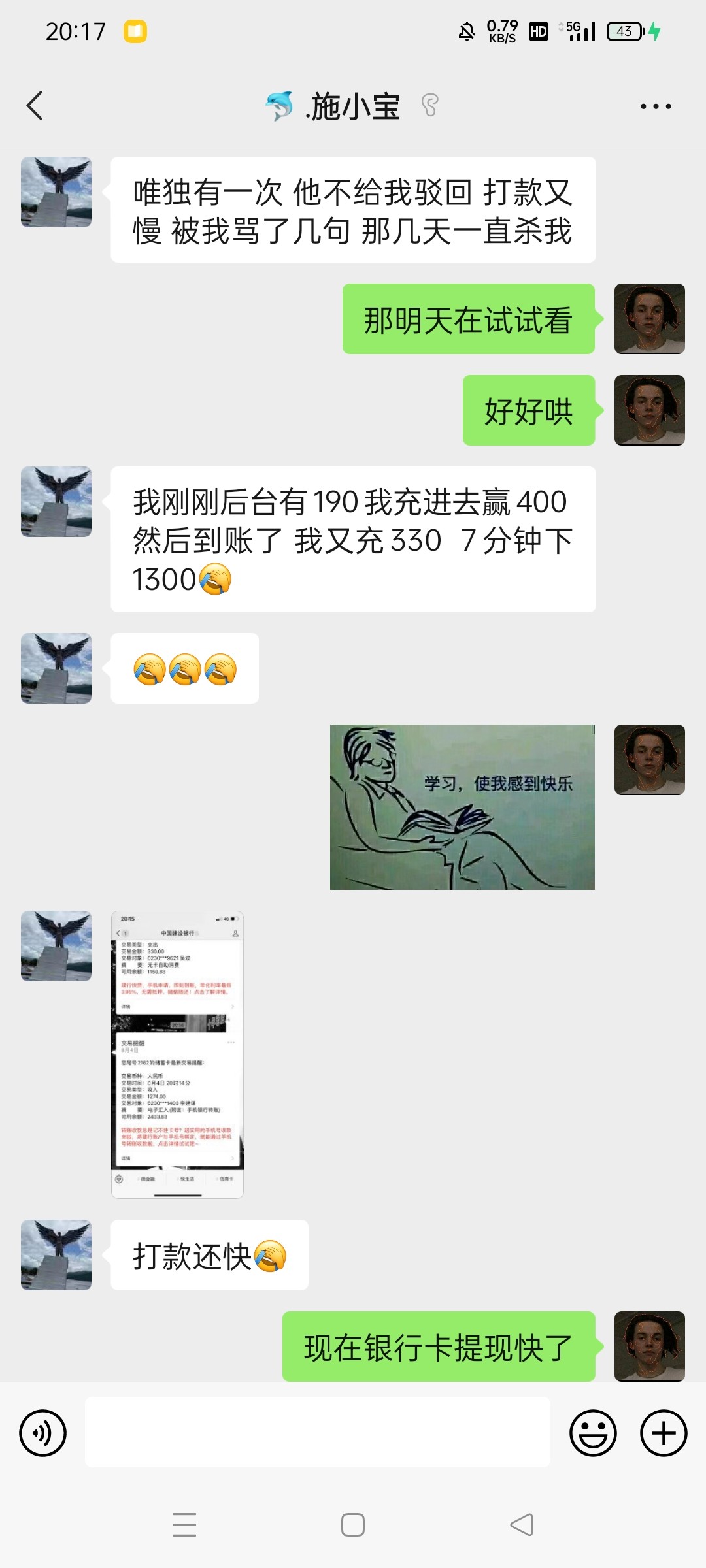
Task: Open the plus attachment menu
Action: pos(663,1433)
